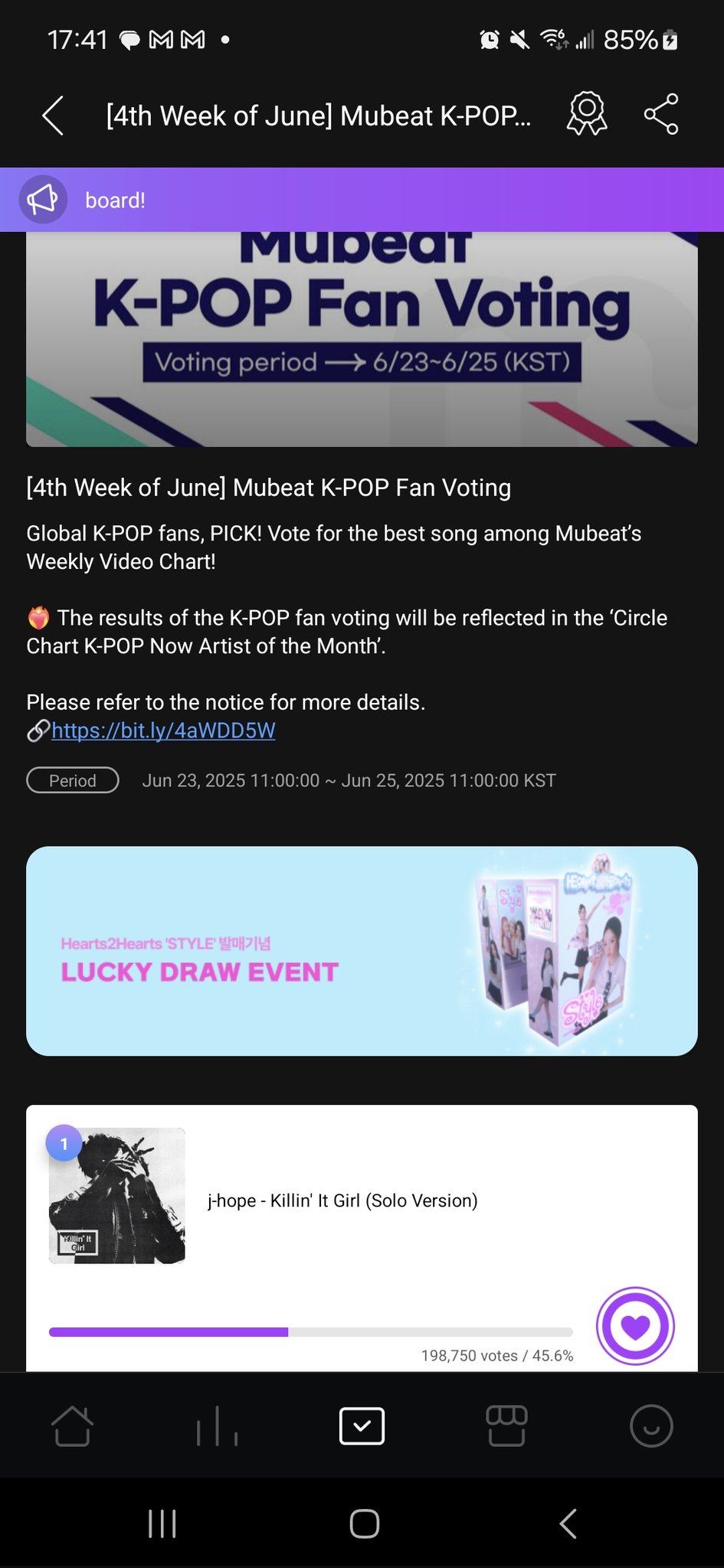The width and height of the screenshot is (724, 1568).
Task: Open the announcement banner with megaphone
Action: click(362, 200)
